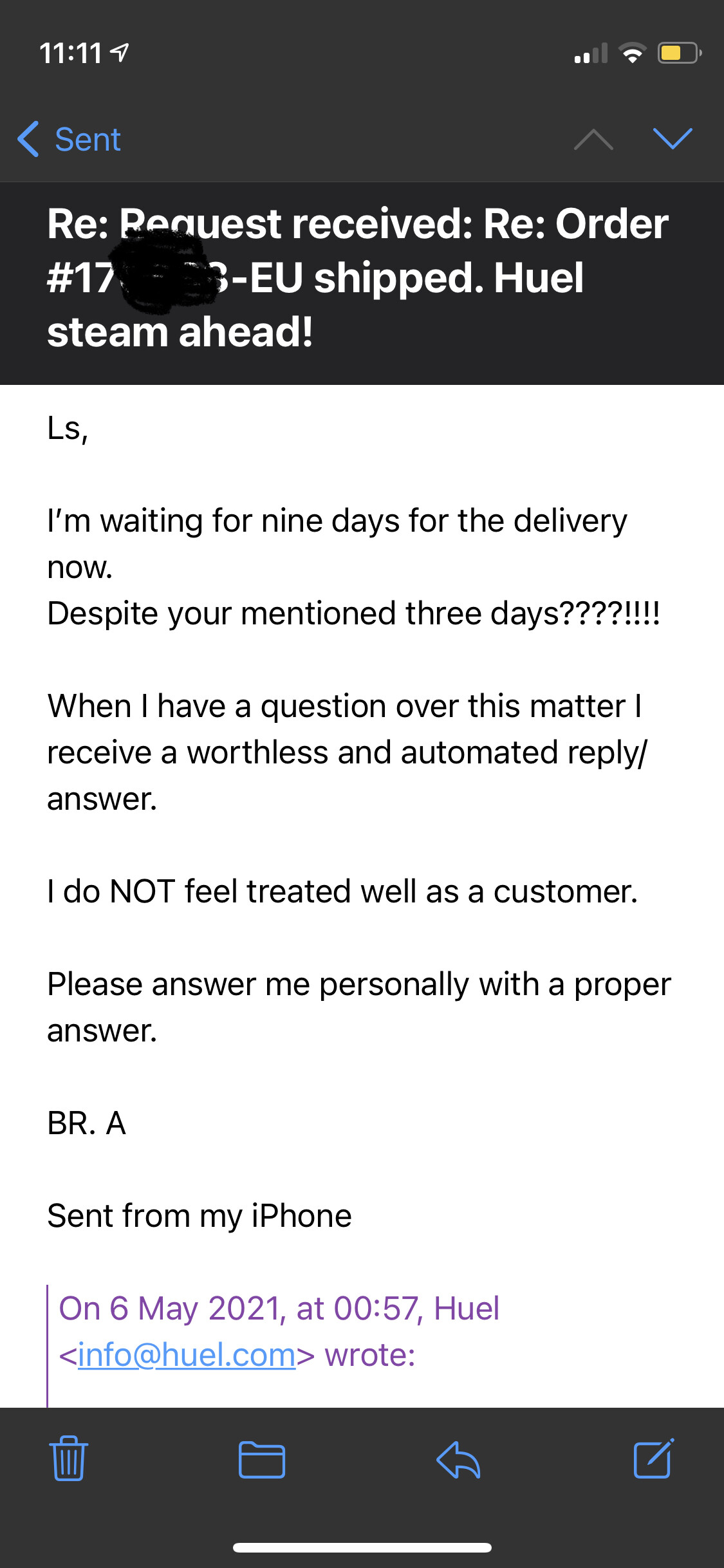Viewport: 724px width, 1568px height.
Task: Reply to this email
Action: (458, 1460)
